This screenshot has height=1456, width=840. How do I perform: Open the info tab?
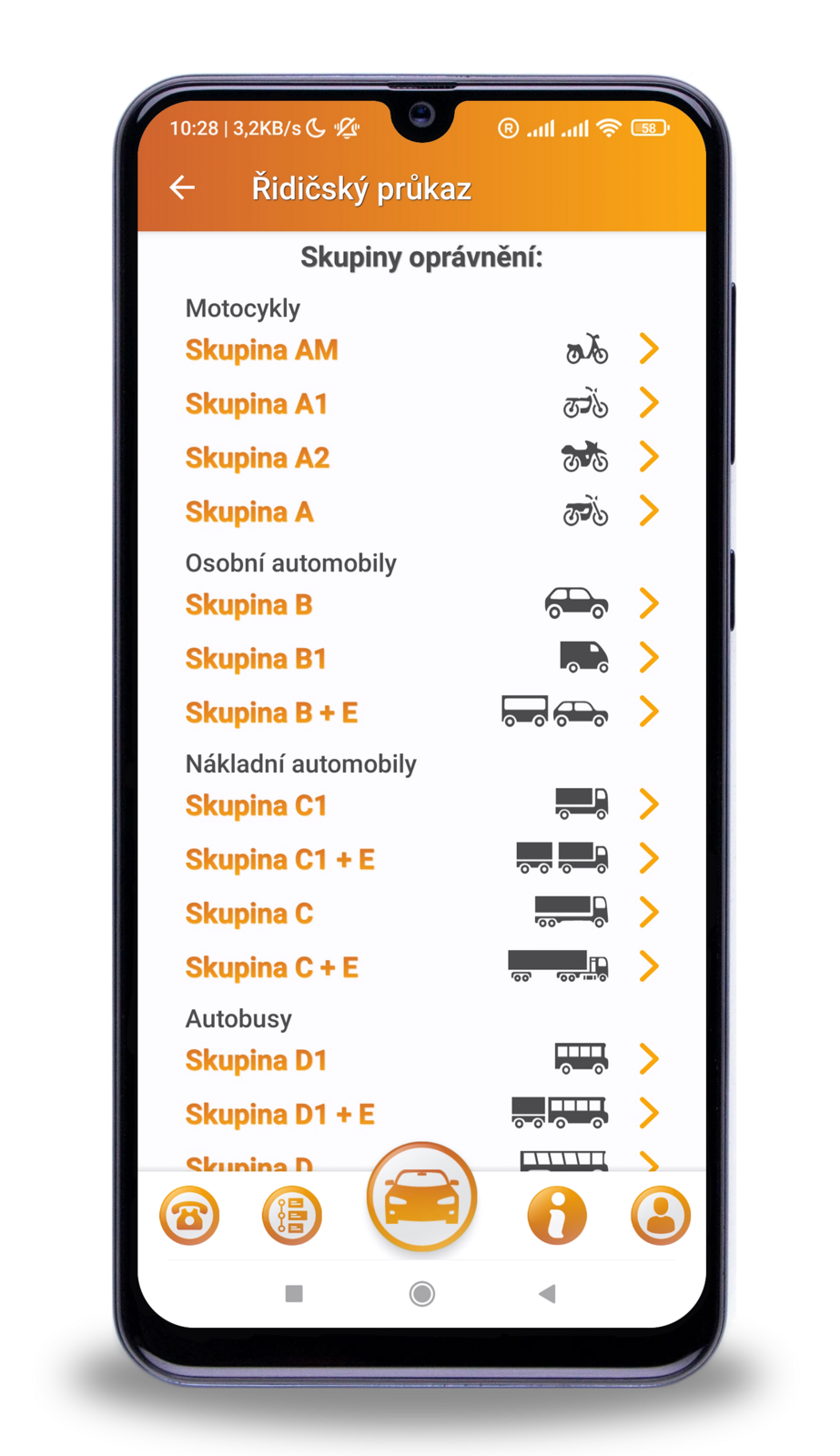557,1216
